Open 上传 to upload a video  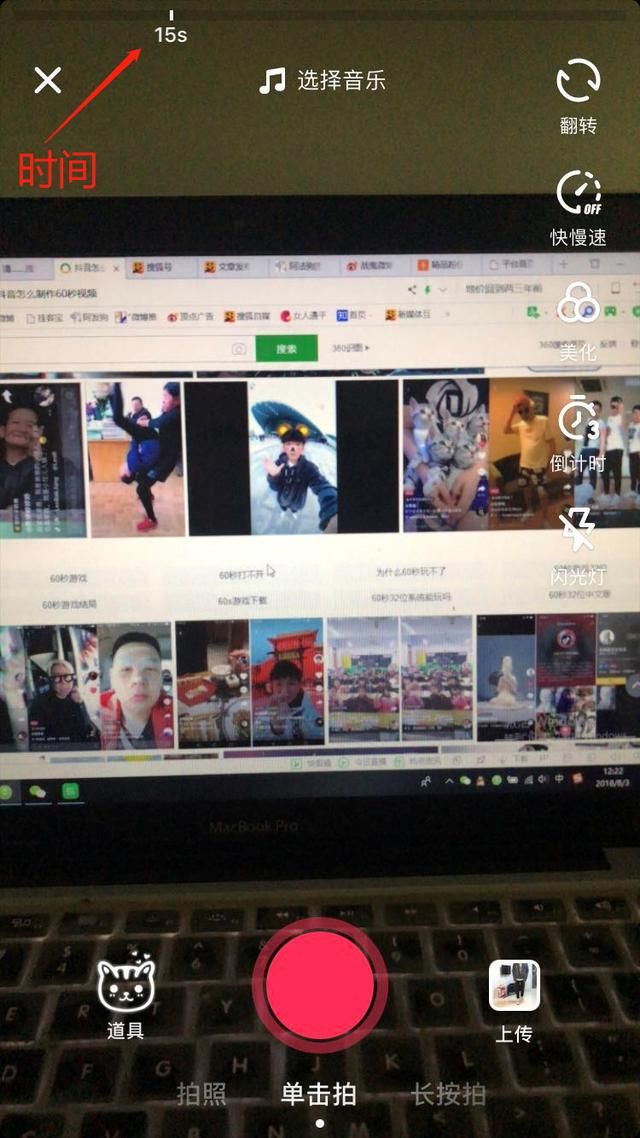click(514, 987)
